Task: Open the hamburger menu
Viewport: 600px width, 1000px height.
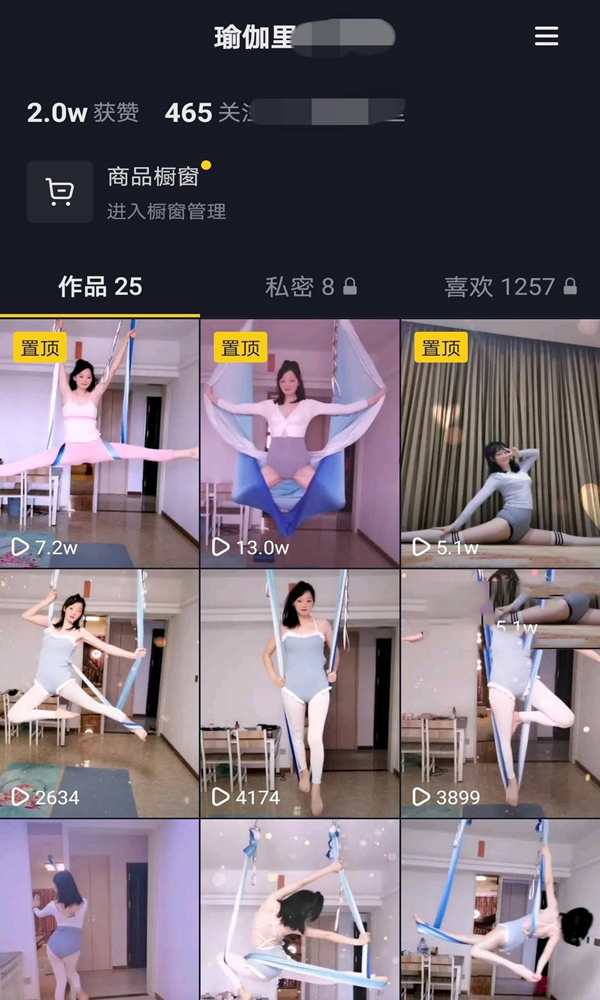Action: (546, 37)
